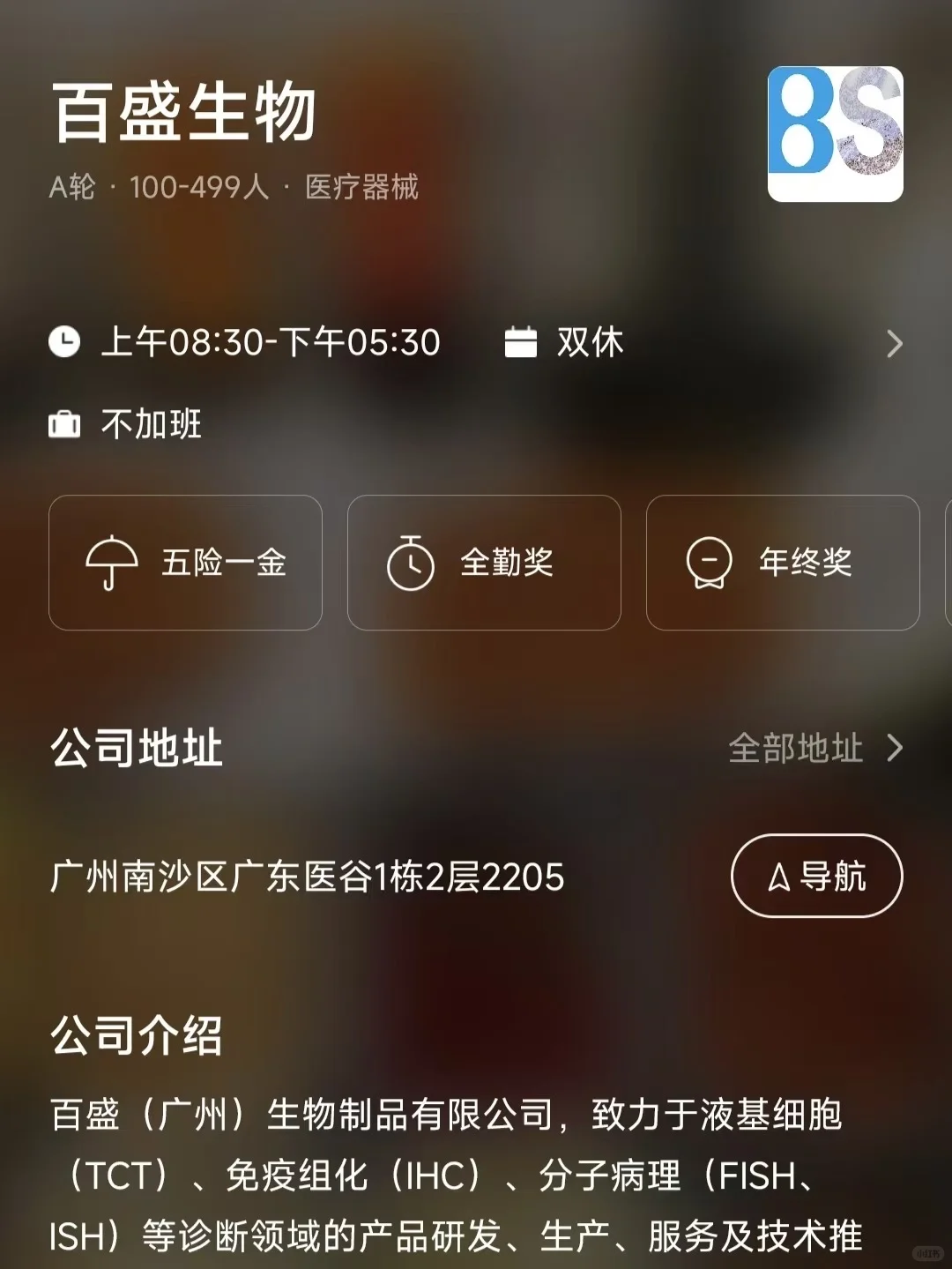Tap the 全勤奖 benefit chip
Viewport: 952px width, 1269px height.
pyautogui.click(x=484, y=563)
